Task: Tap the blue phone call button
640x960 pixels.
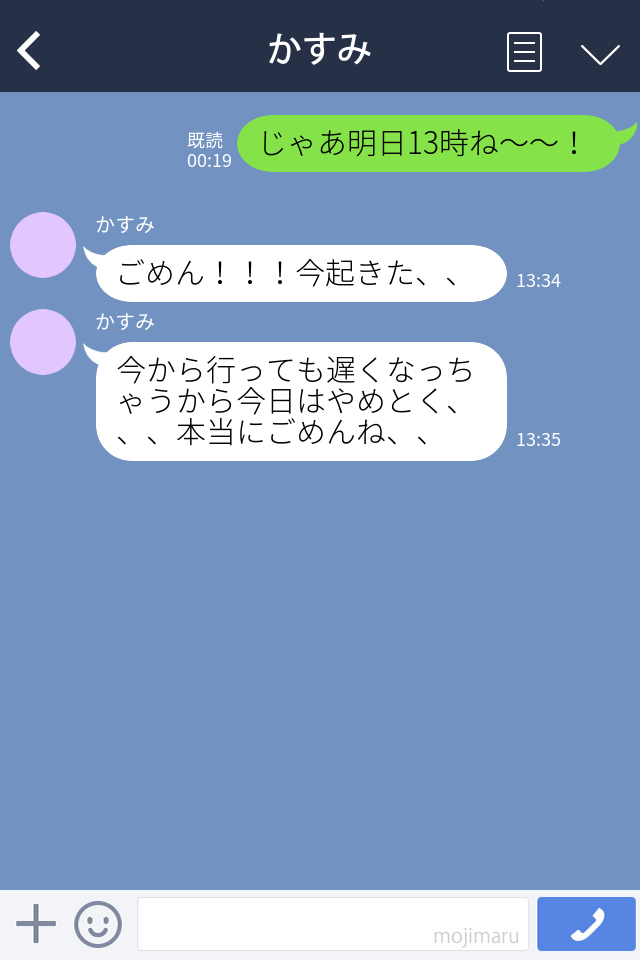Action: tap(586, 924)
